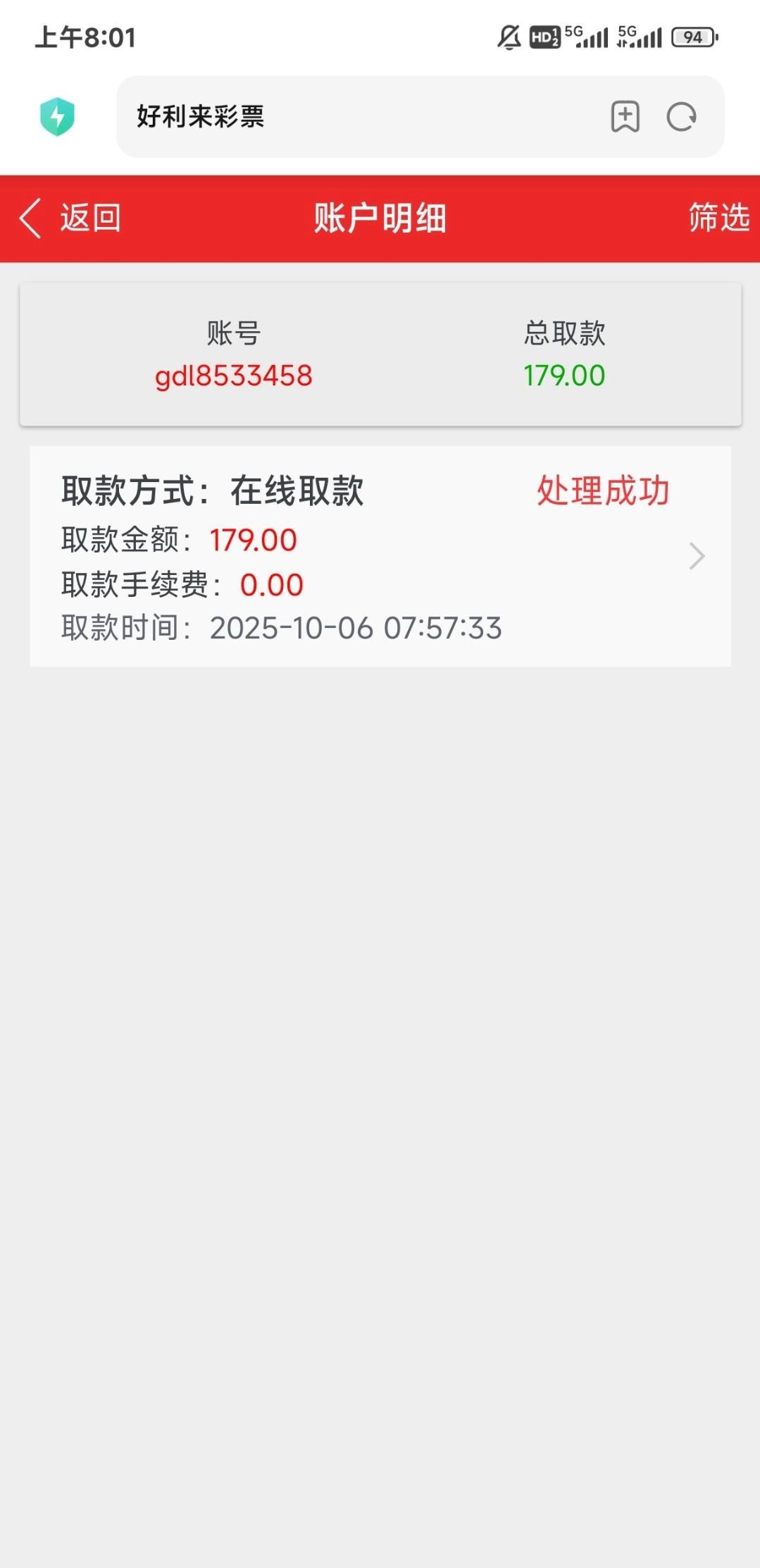Tap 返回 to go back
Viewport: 760px width, 1568px height.
[x=70, y=218]
